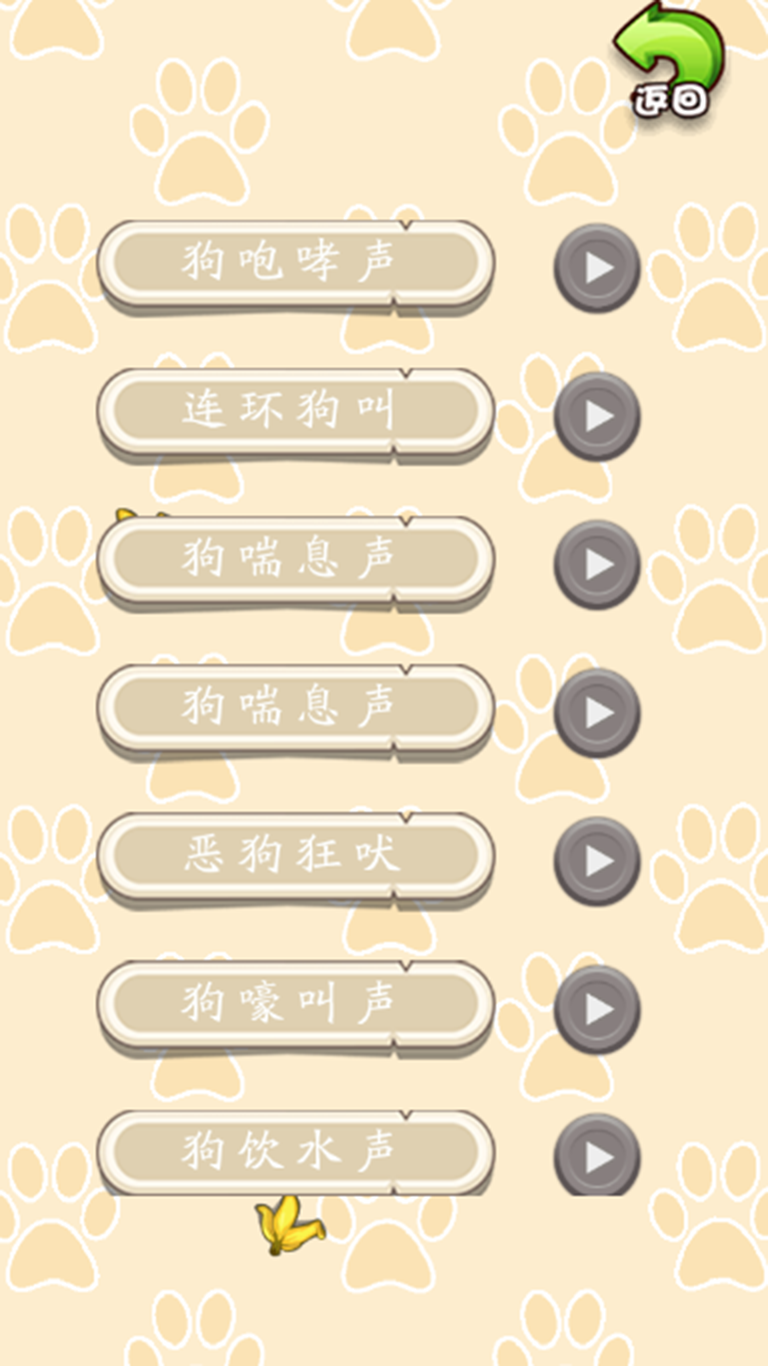The image size is (768, 1366).
Task: Play the 狗嚎叫声 sound
Action: 597,1009
